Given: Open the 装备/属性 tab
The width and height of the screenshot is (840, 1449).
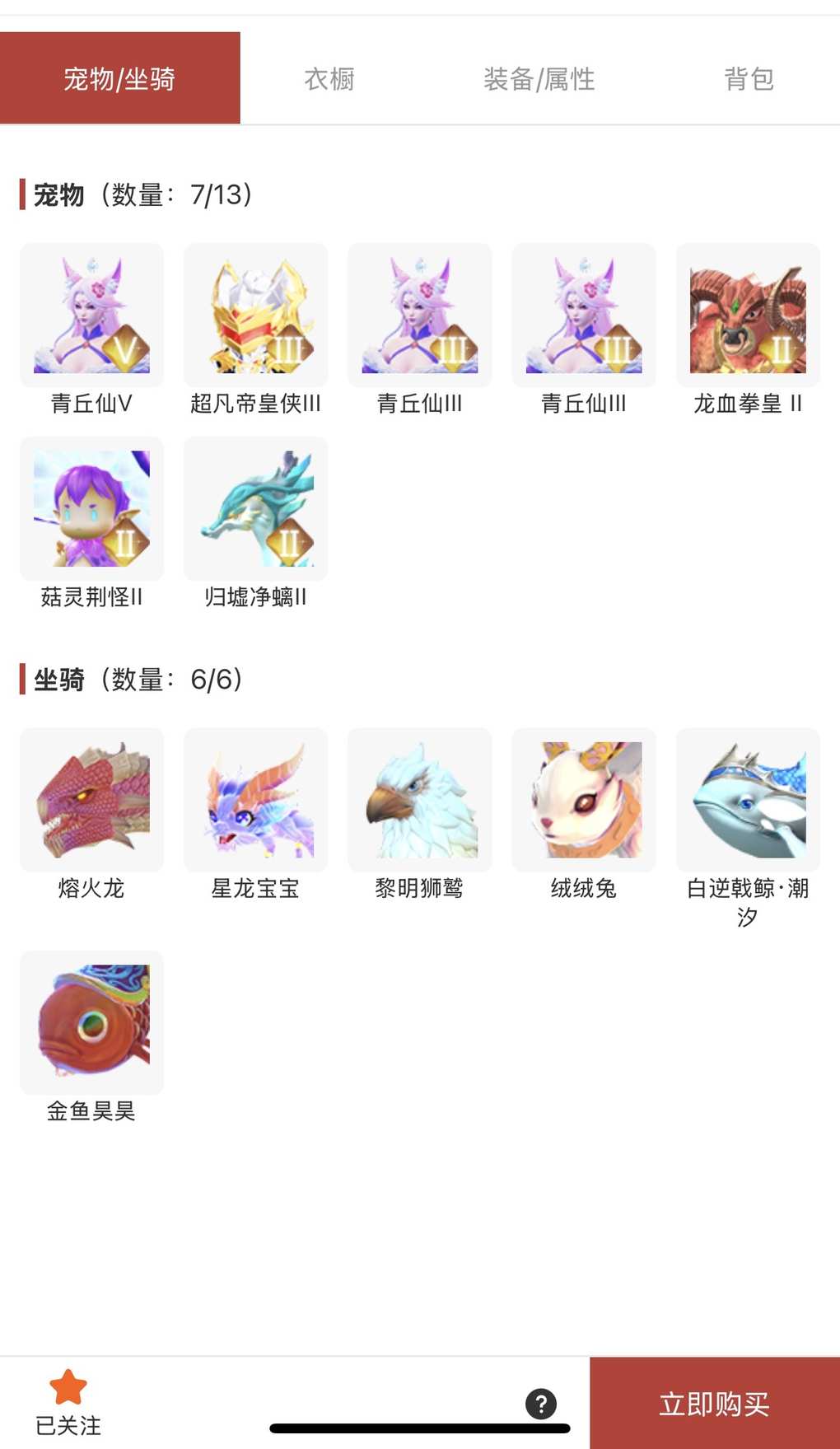Looking at the screenshot, I should click(x=539, y=79).
